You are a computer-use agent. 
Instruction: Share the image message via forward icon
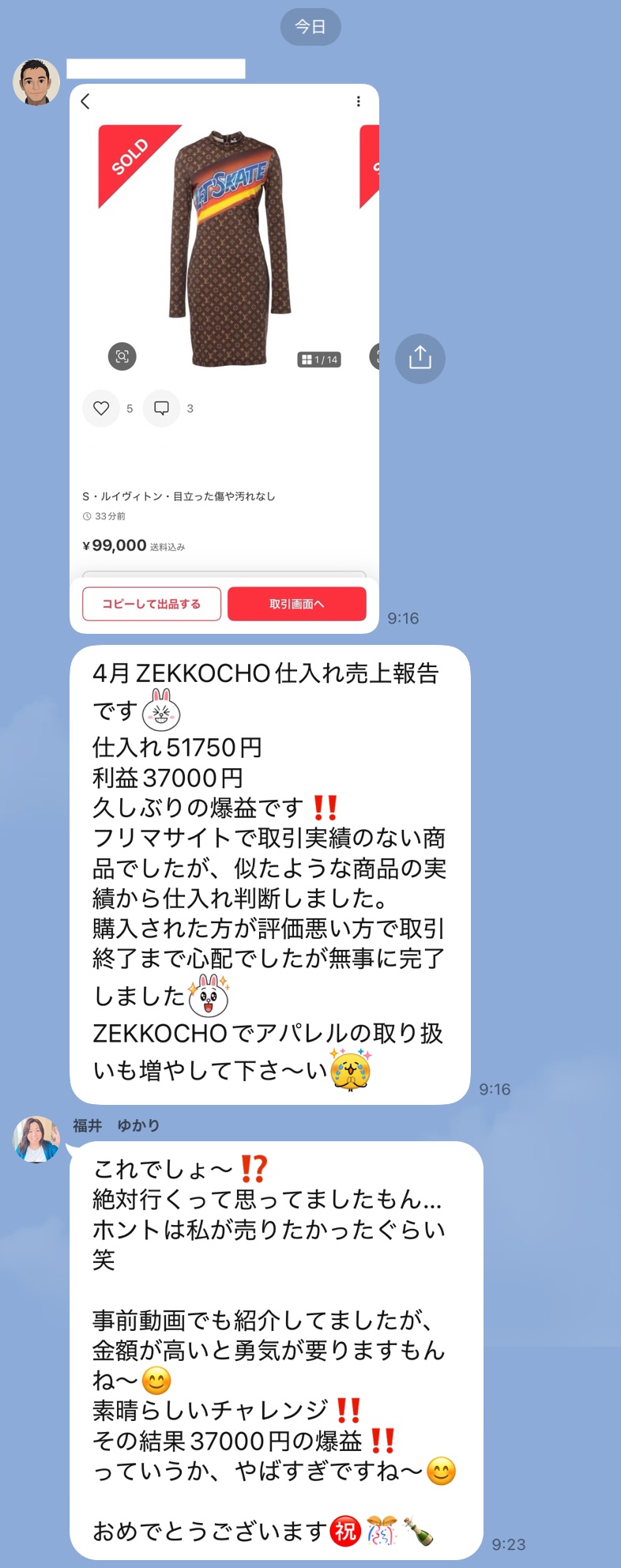point(420,358)
